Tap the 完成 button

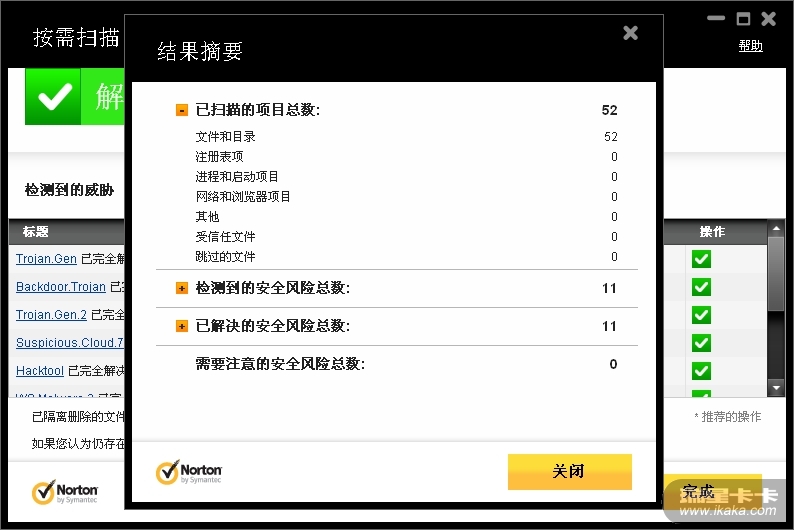click(x=700, y=491)
